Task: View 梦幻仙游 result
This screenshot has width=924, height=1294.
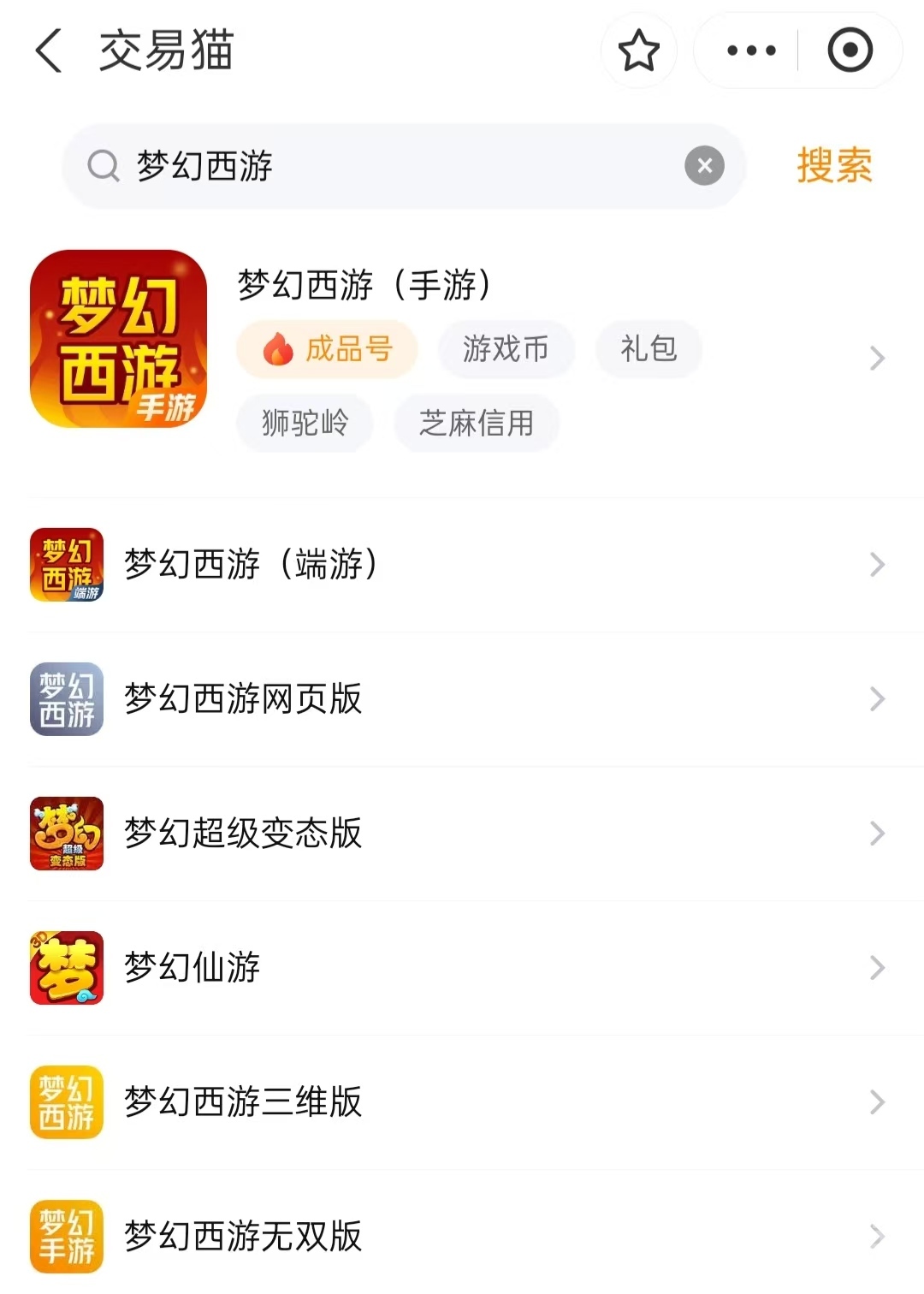Action: (x=192, y=968)
